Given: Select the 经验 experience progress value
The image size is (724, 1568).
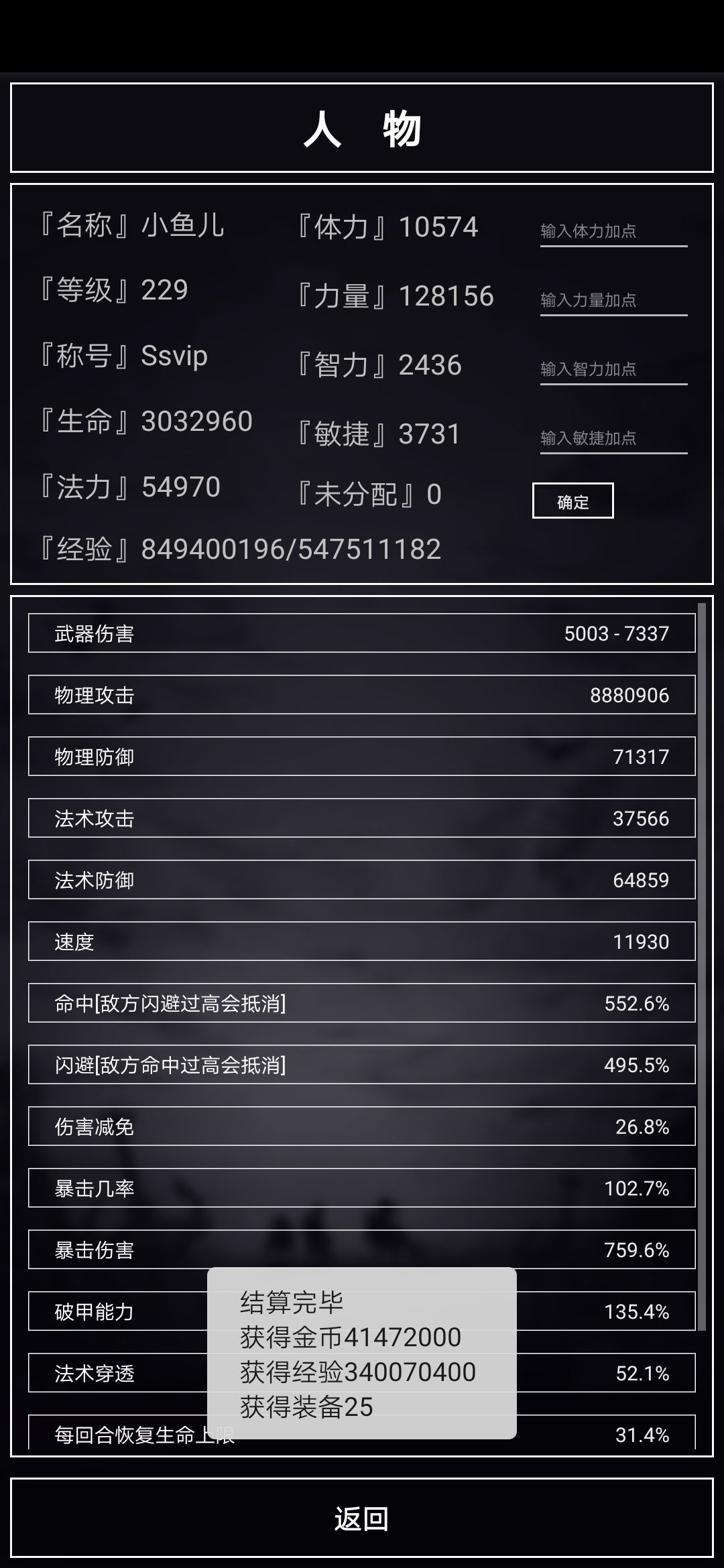Looking at the screenshot, I should click(288, 548).
